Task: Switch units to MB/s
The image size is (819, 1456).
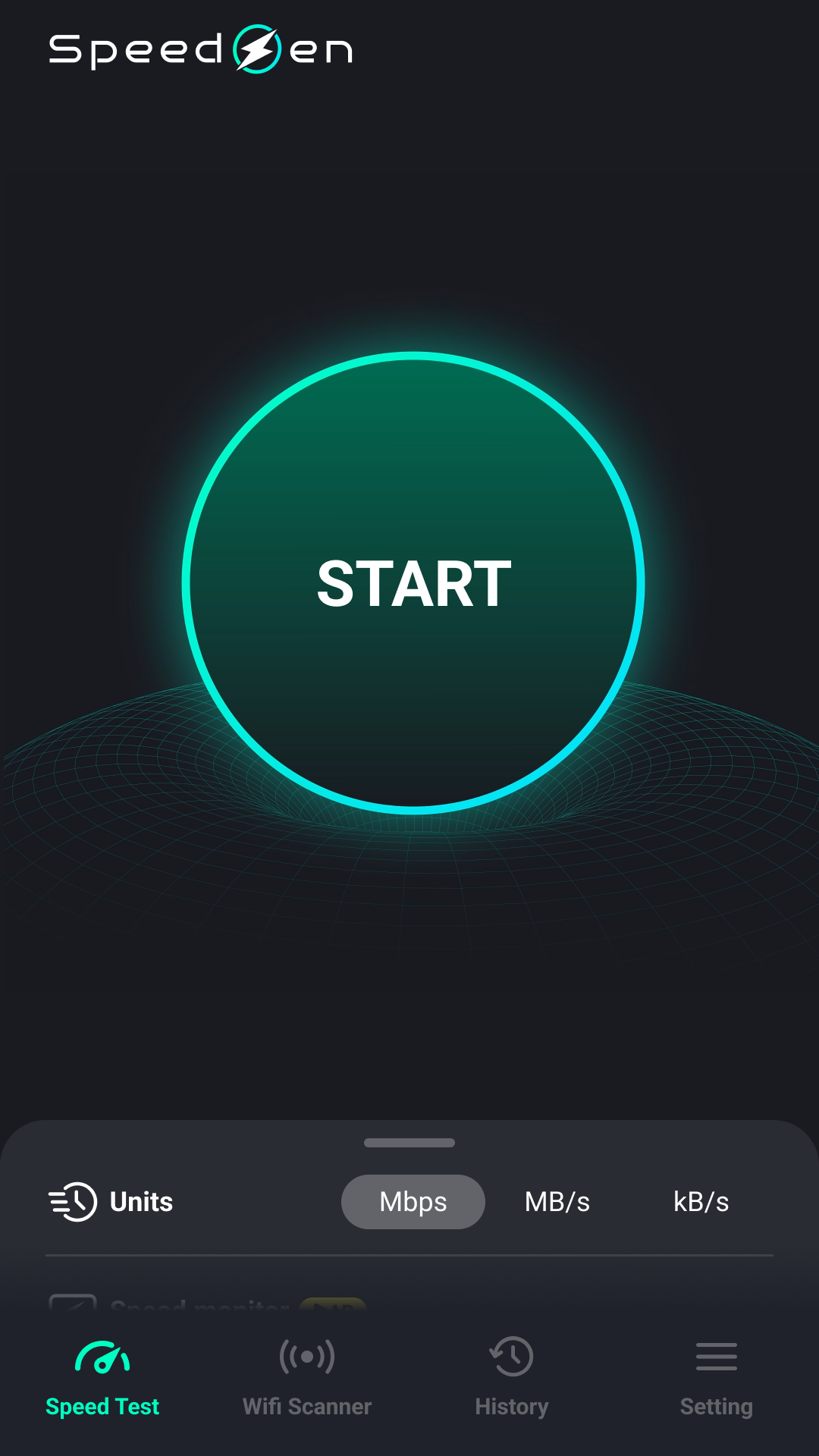Action: (x=556, y=1201)
